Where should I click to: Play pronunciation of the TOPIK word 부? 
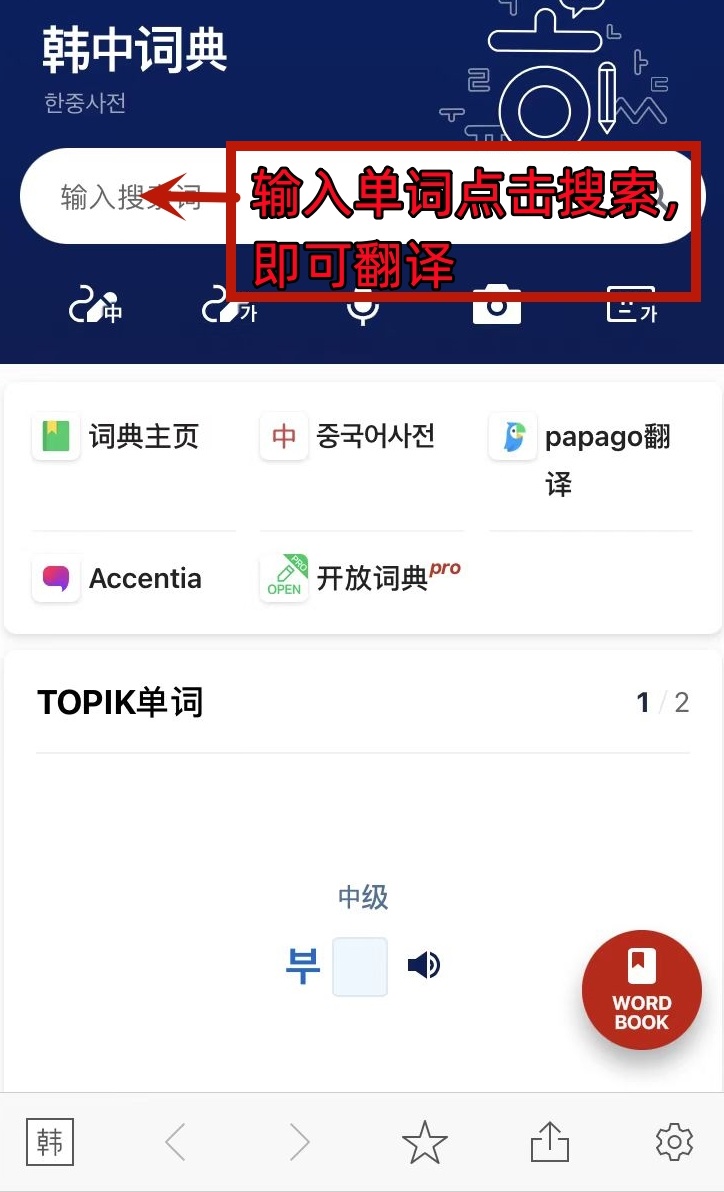point(424,964)
